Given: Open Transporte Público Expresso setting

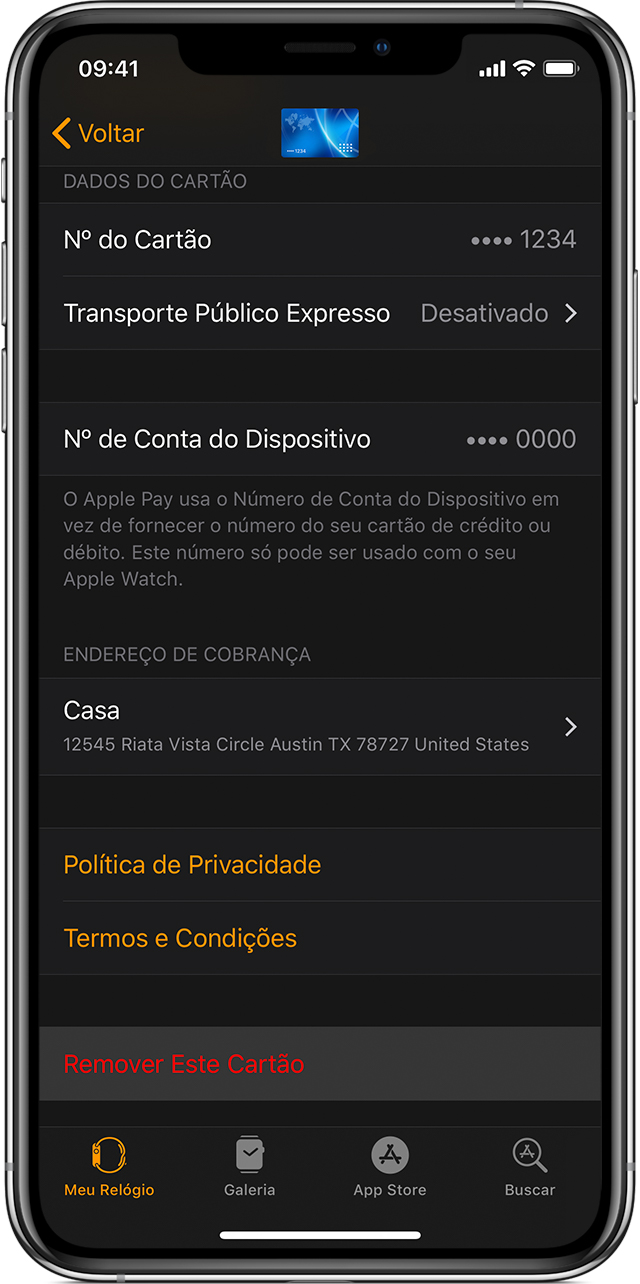Looking at the screenshot, I should point(320,313).
